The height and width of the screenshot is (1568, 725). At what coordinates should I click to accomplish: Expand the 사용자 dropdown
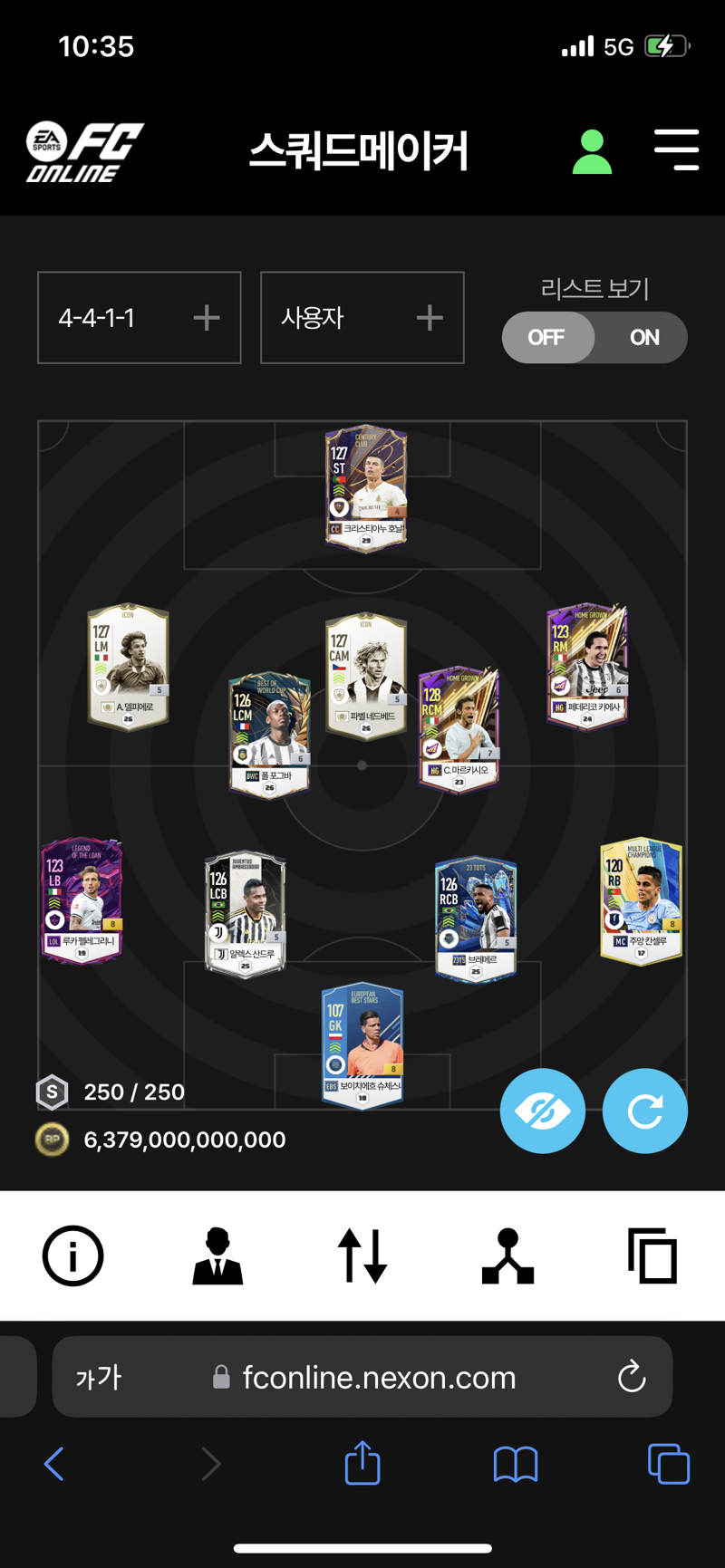tap(362, 318)
